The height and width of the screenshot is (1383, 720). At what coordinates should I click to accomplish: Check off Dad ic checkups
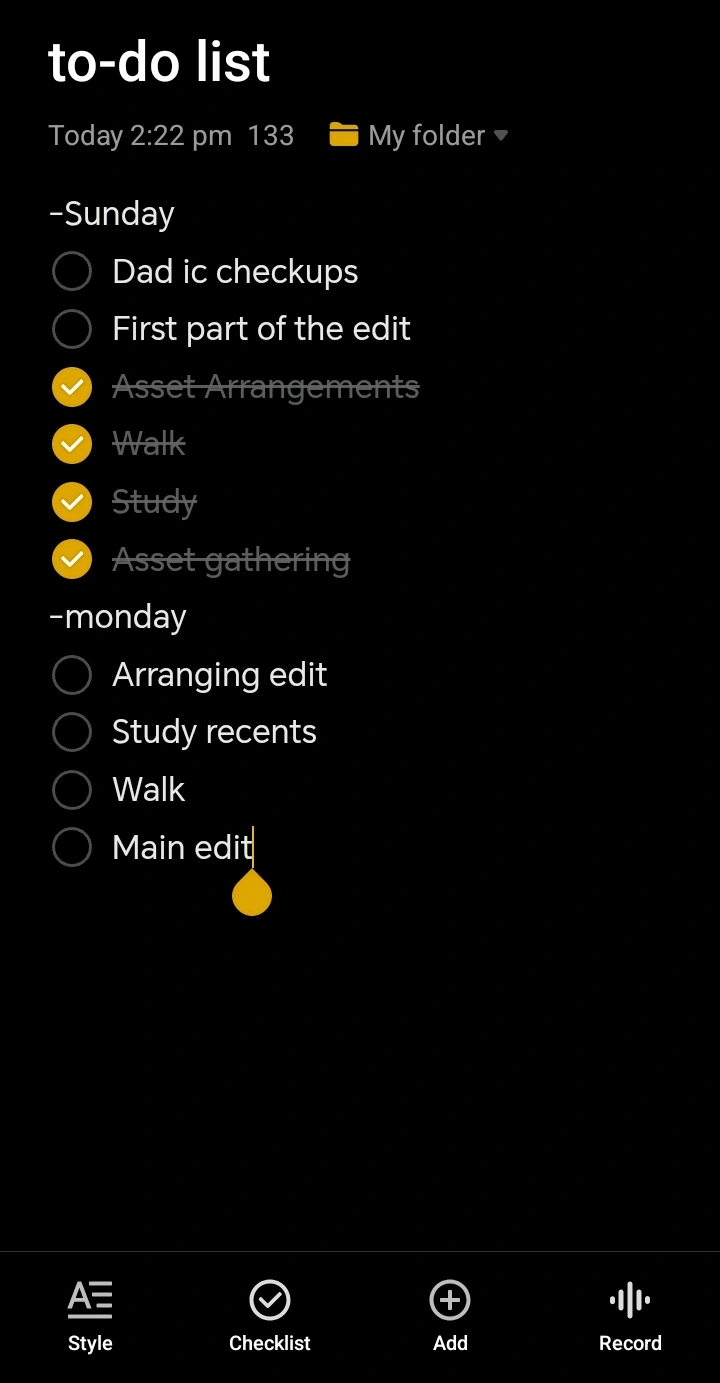(72, 271)
